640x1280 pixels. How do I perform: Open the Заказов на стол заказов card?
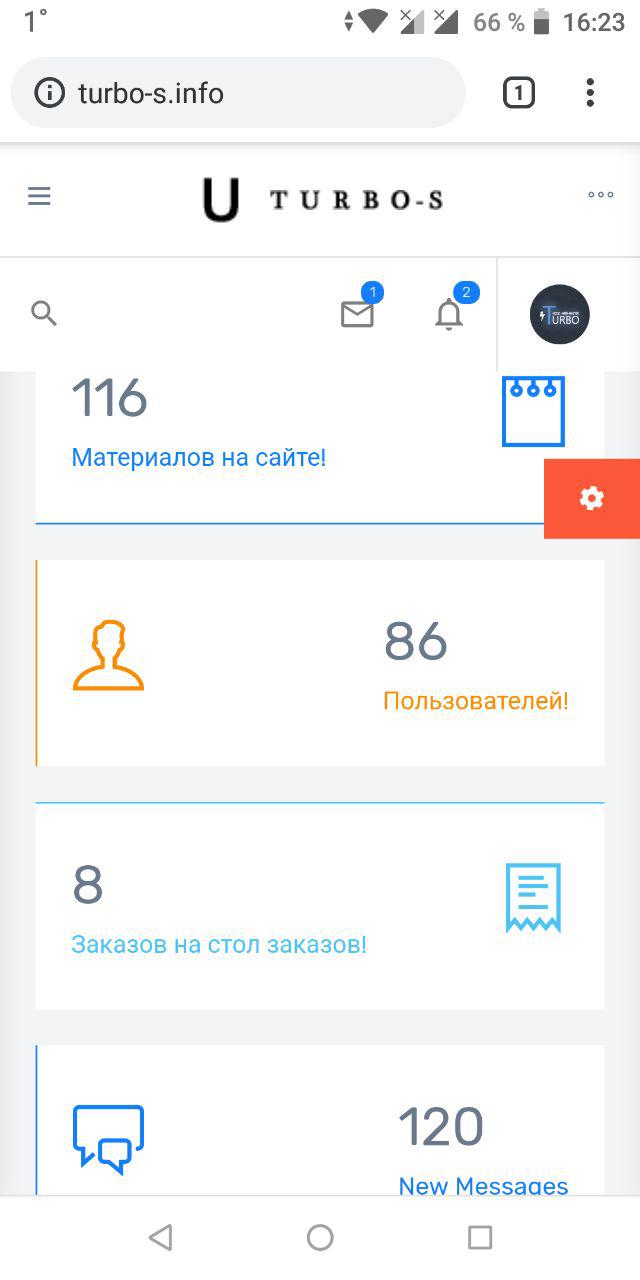tap(320, 906)
